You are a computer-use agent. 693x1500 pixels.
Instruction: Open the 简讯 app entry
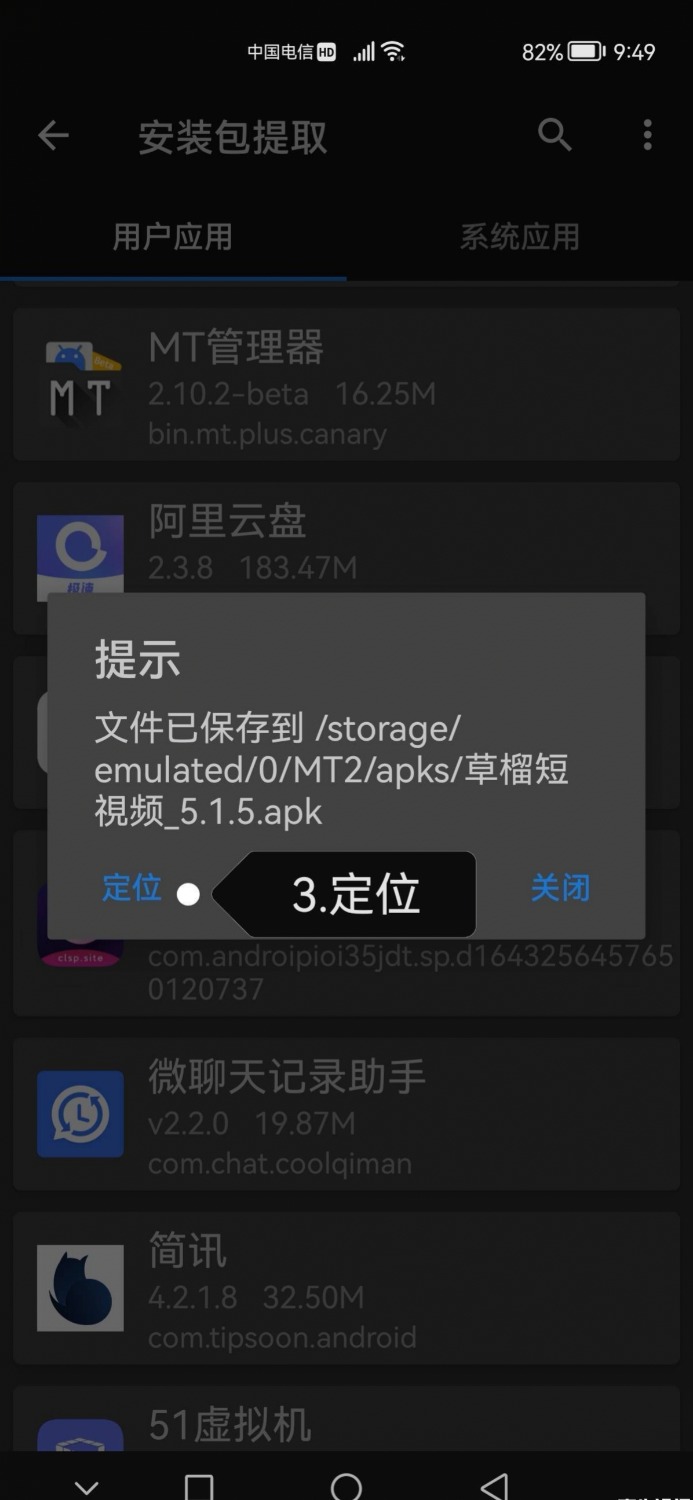[x=346, y=1288]
